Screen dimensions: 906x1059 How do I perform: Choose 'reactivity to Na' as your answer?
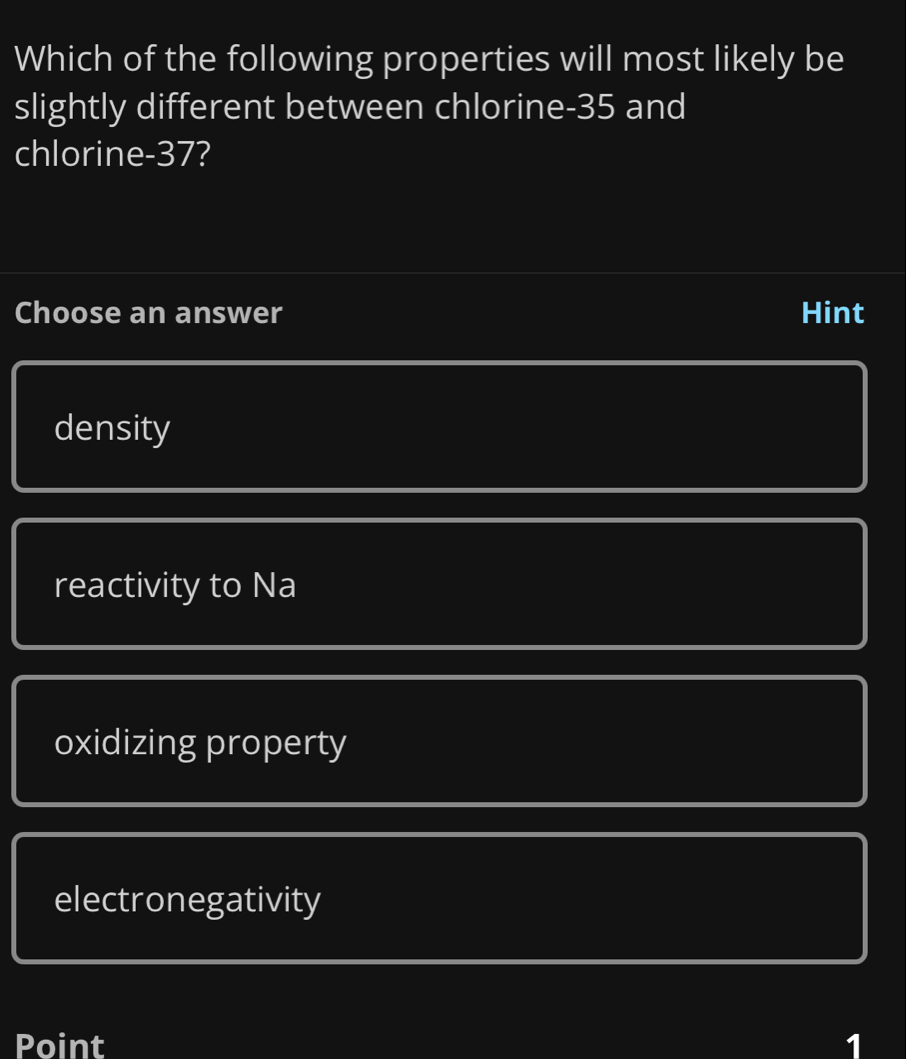440,584
